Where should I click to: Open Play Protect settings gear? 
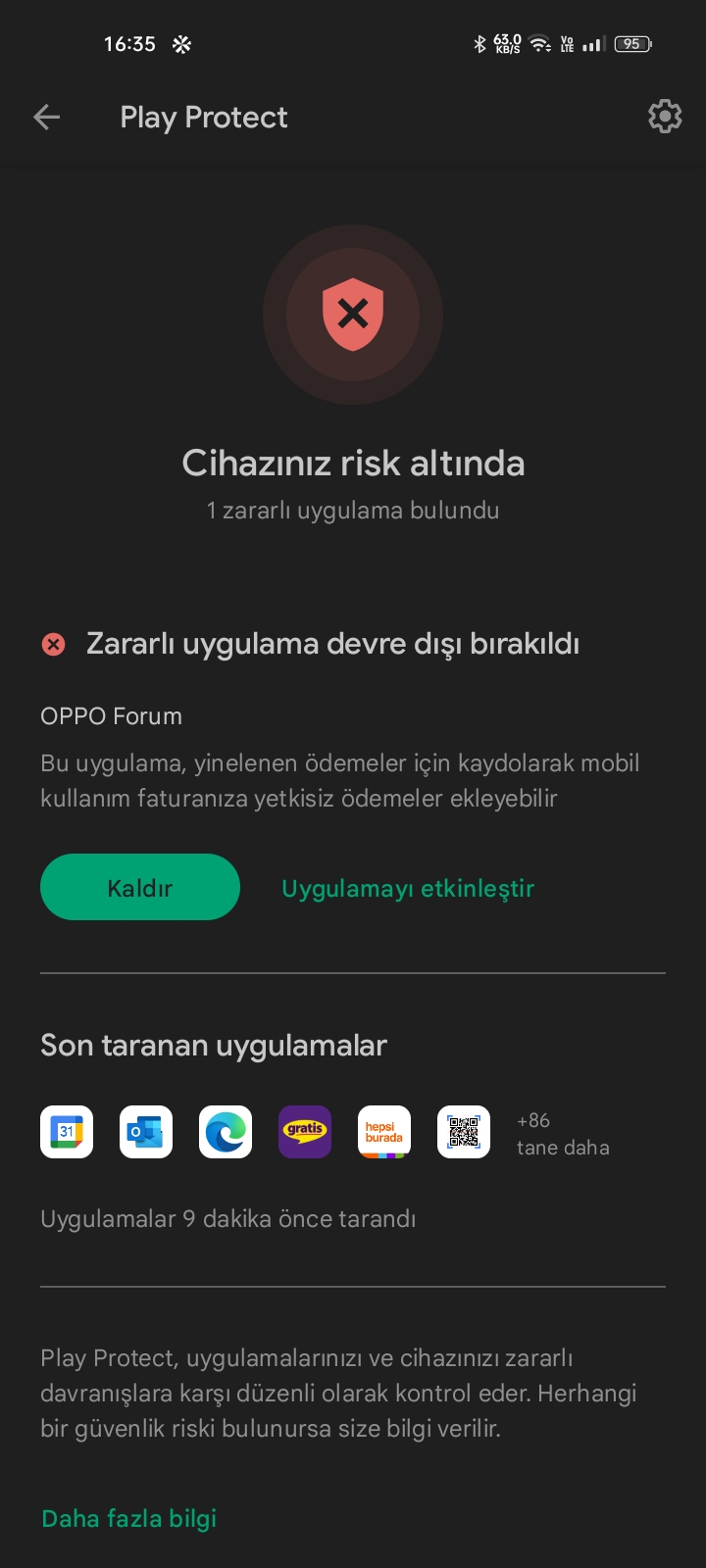point(665,117)
